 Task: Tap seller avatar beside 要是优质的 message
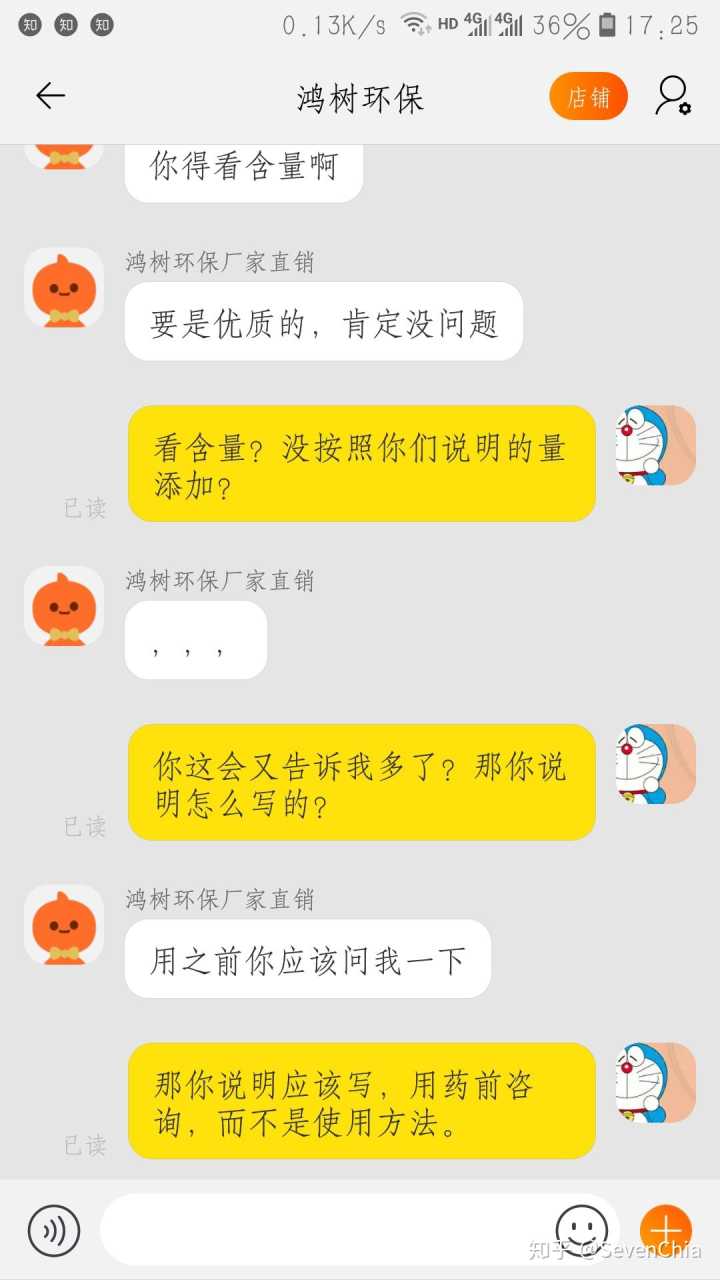click(x=64, y=288)
